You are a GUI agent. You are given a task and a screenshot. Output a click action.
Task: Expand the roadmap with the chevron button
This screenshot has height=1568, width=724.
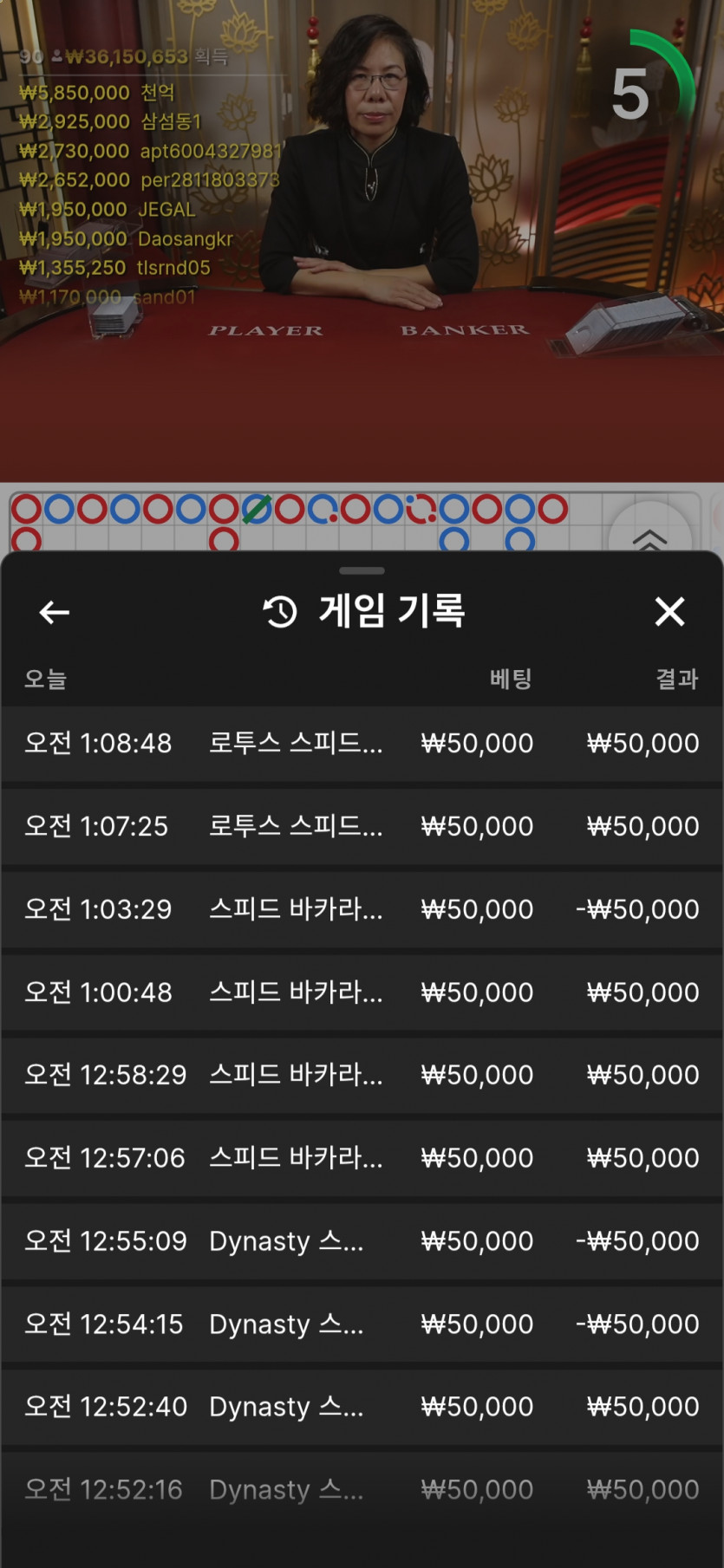649,537
